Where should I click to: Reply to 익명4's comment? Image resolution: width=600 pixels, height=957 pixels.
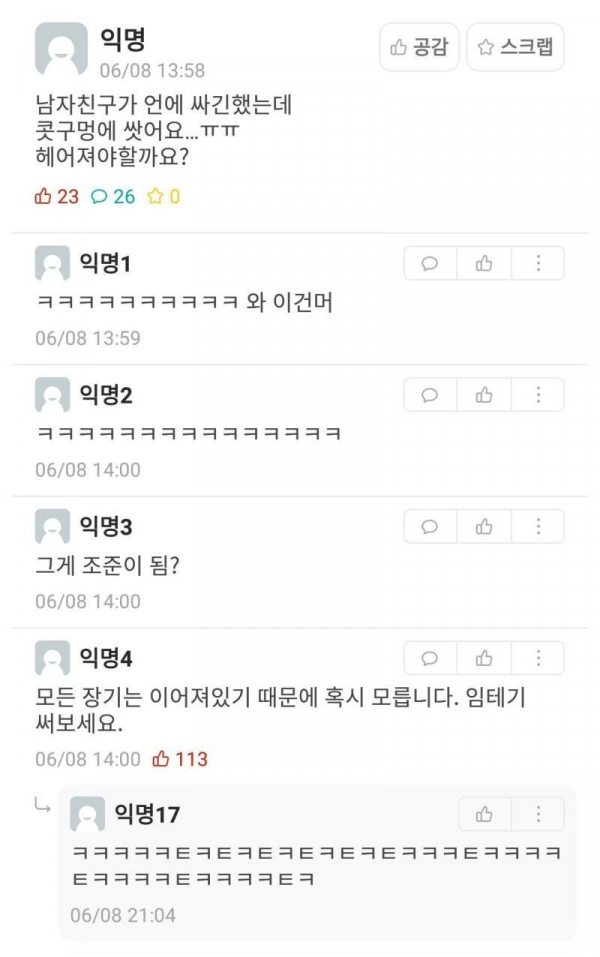pyautogui.click(x=430, y=658)
